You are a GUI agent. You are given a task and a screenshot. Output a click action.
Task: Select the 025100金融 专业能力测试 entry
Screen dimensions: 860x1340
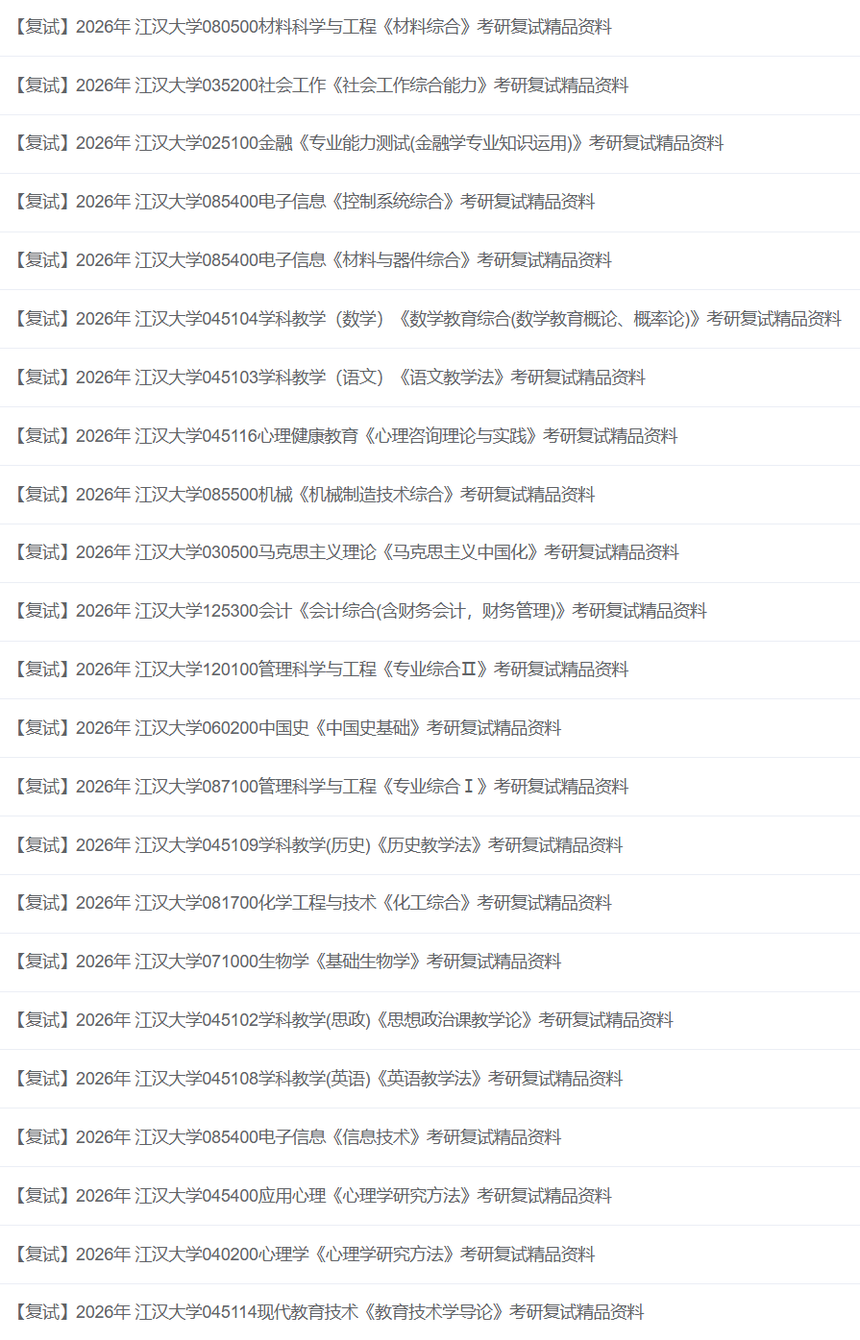368,143
